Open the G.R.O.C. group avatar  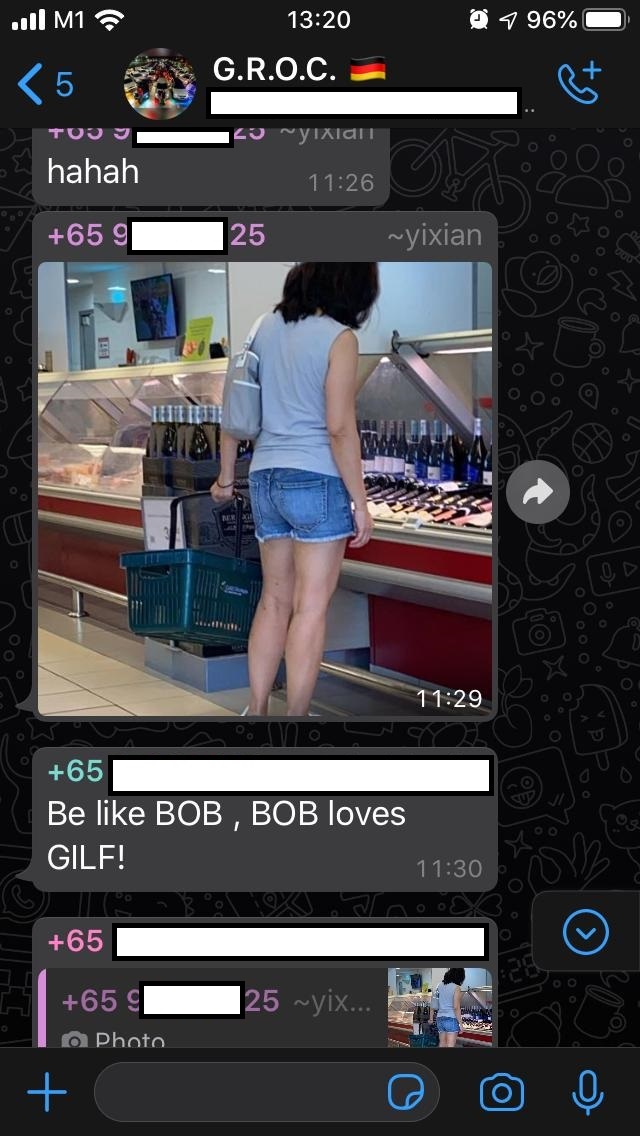pyautogui.click(x=160, y=84)
